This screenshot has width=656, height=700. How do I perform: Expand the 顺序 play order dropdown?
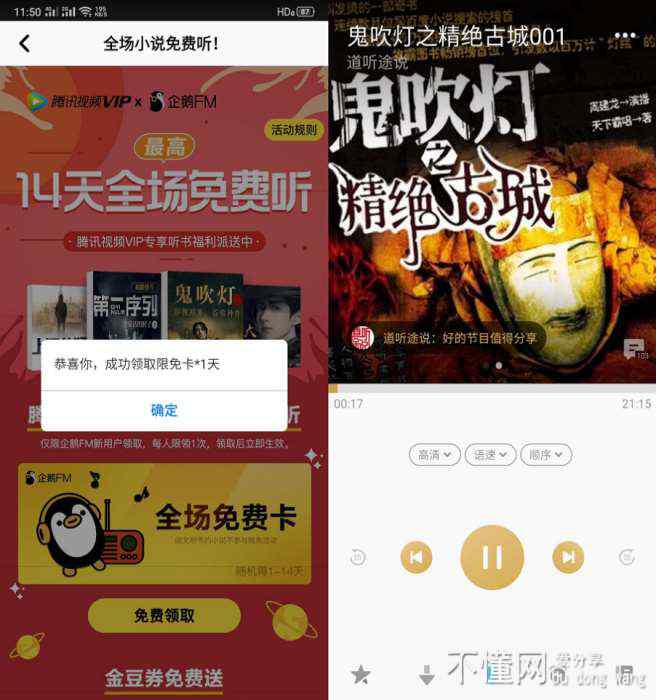546,454
